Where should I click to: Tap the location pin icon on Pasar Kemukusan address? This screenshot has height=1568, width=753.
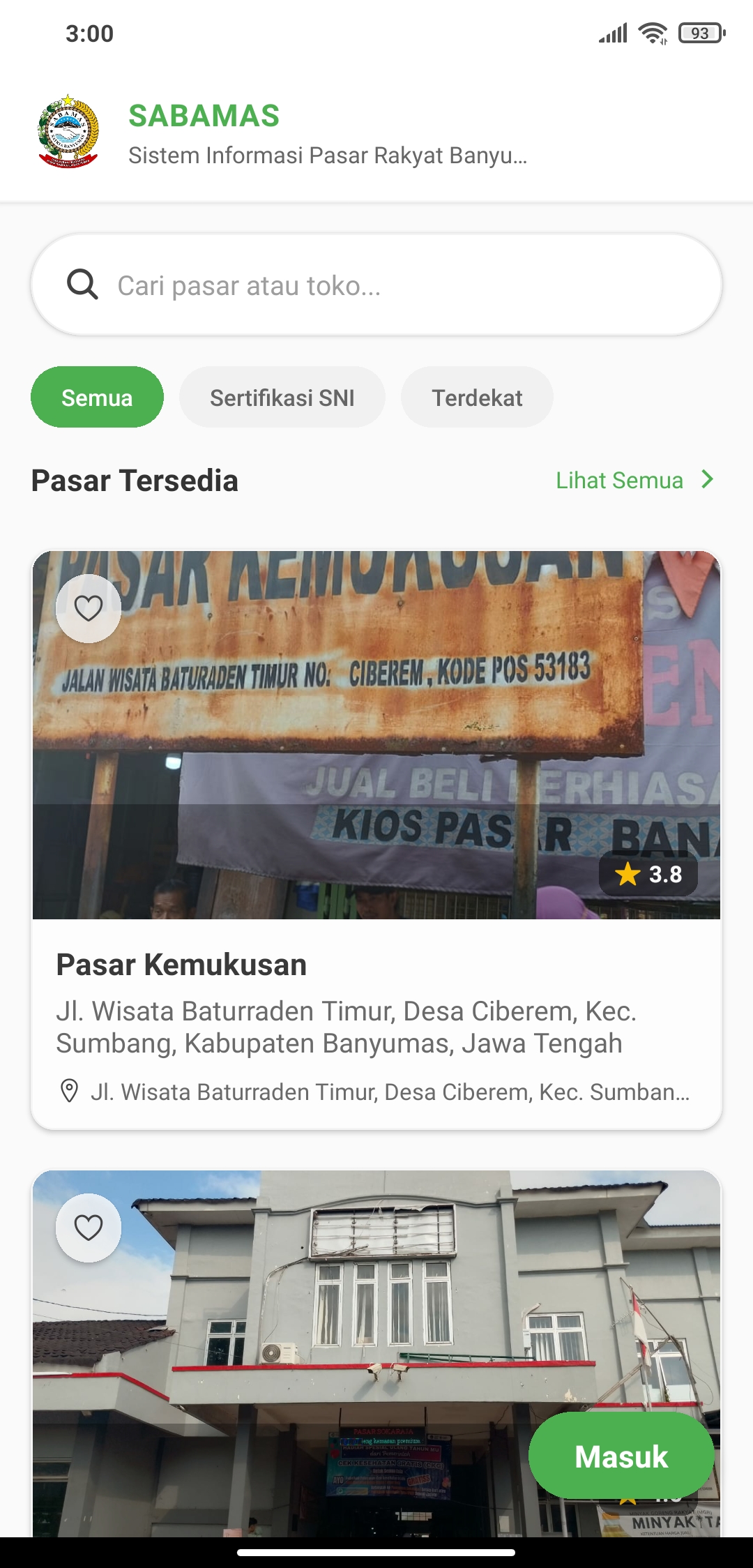pos(69,1092)
